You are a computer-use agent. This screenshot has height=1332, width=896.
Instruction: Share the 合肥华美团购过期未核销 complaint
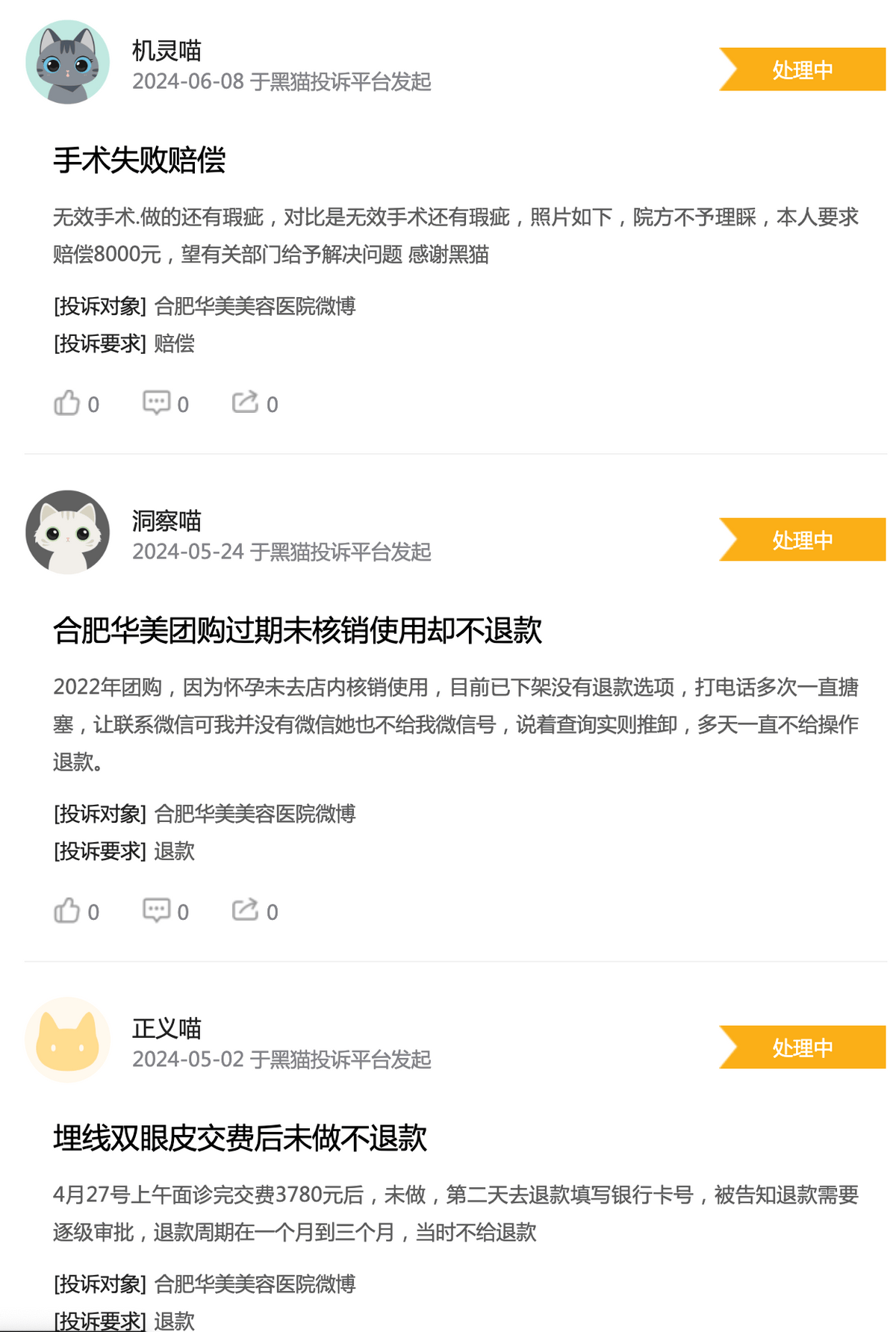[245, 911]
